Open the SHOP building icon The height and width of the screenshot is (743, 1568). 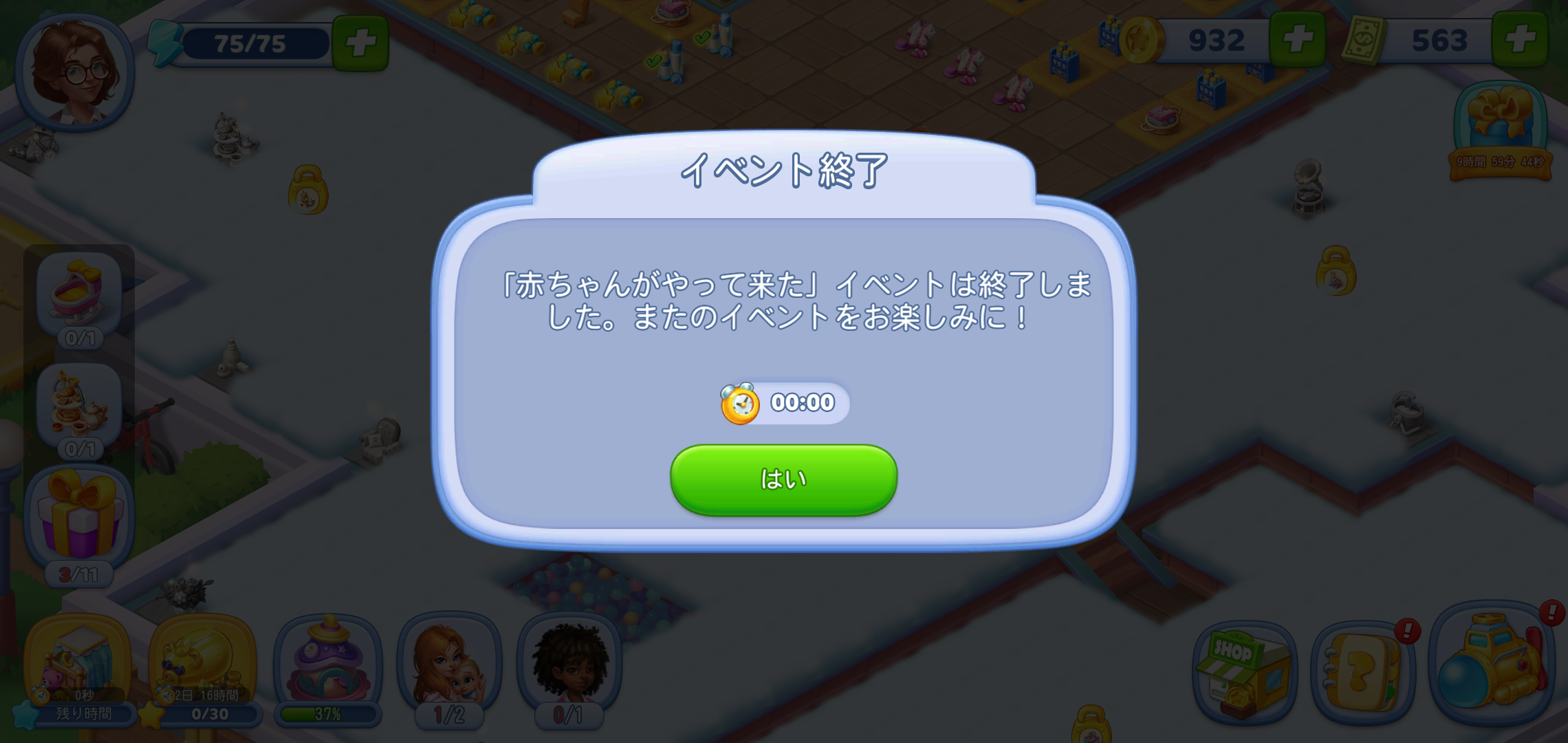[1243, 672]
